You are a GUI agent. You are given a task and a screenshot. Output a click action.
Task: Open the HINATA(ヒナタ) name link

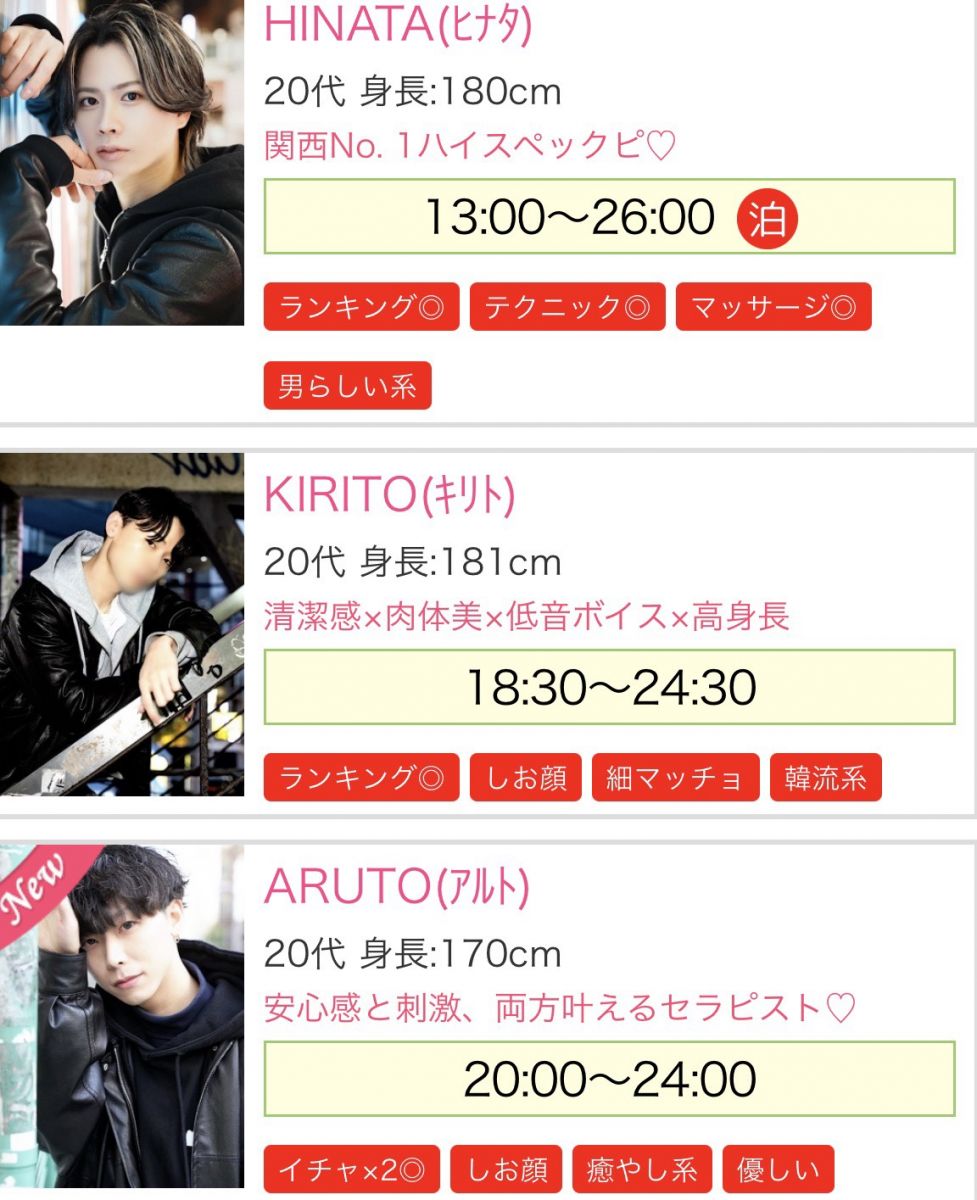click(397, 26)
